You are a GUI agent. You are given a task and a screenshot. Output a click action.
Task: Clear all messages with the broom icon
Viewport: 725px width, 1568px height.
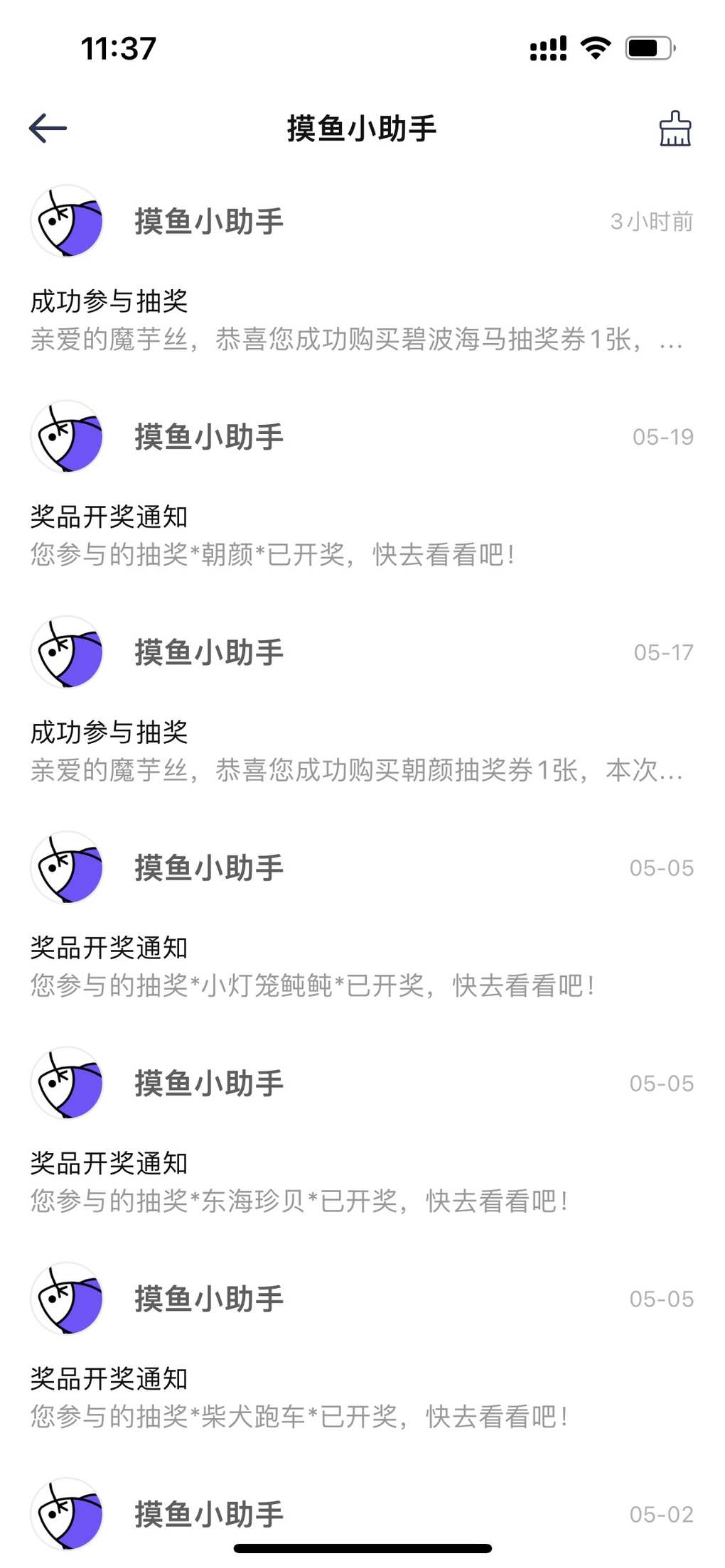(675, 129)
